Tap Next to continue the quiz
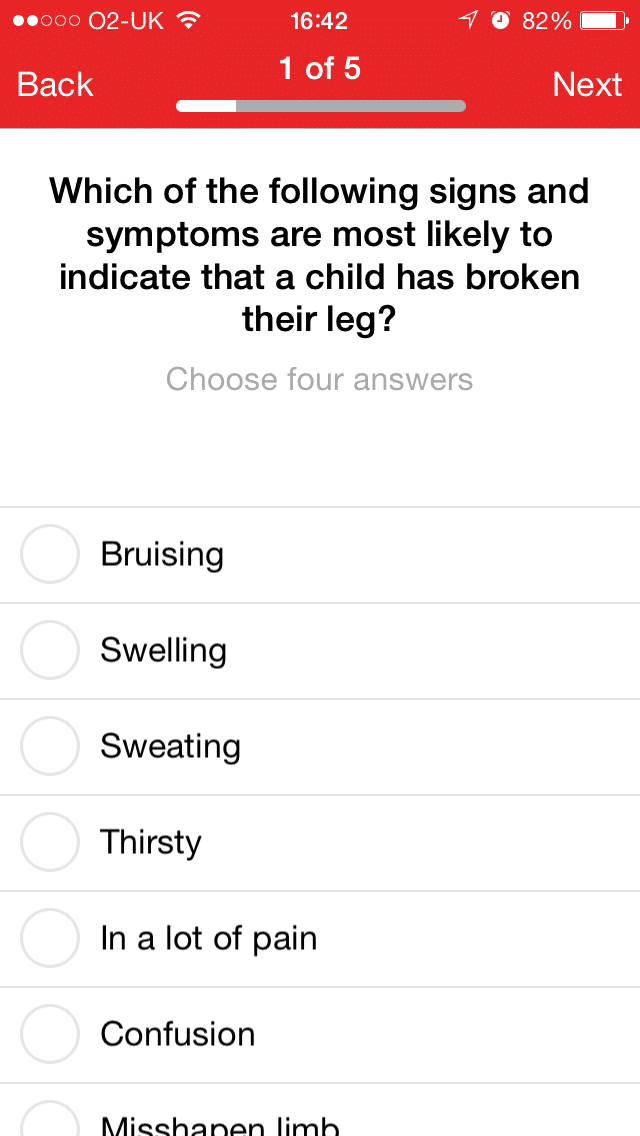The width and height of the screenshot is (640, 1136). [x=586, y=85]
